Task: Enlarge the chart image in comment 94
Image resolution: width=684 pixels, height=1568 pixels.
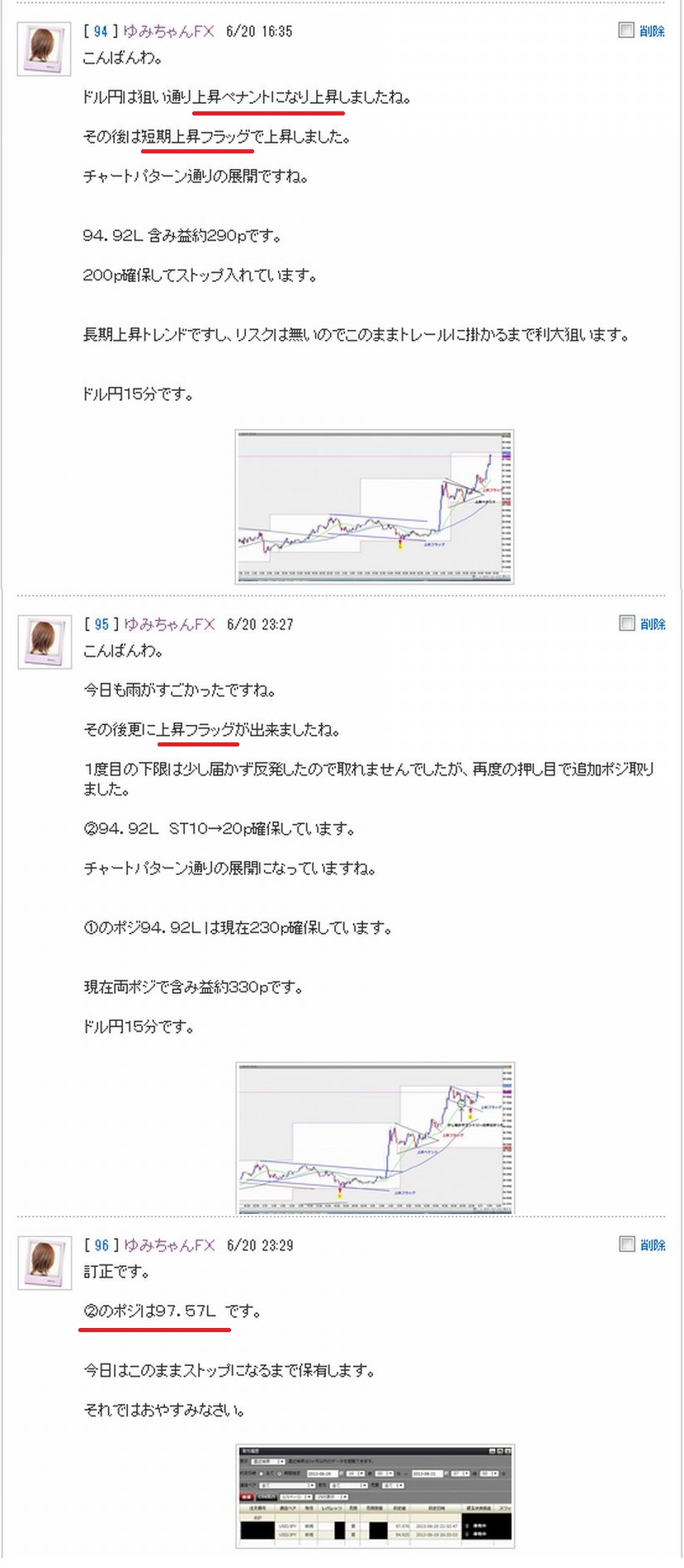Action: coord(374,506)
